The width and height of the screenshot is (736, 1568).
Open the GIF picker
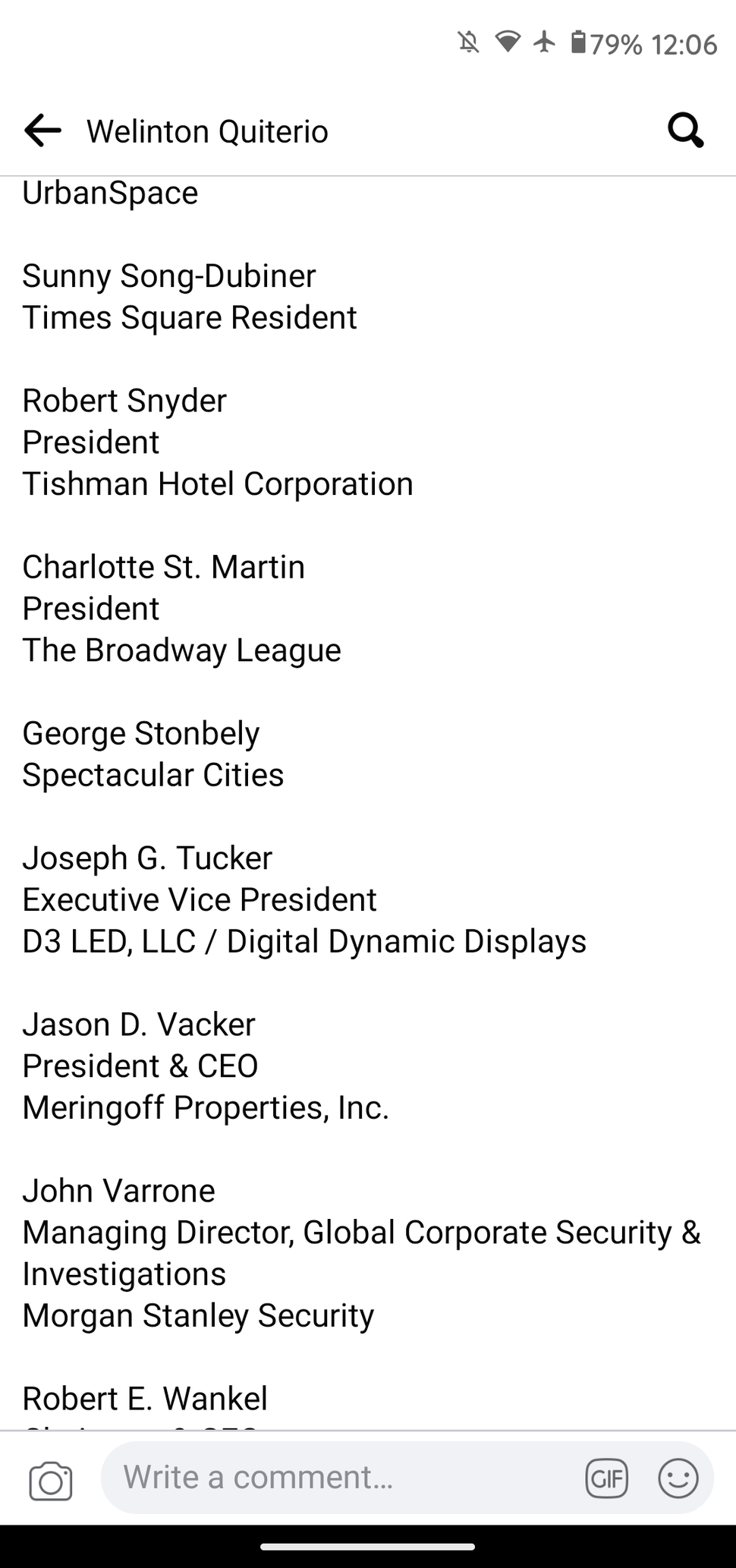click(x=606, y=1478)
